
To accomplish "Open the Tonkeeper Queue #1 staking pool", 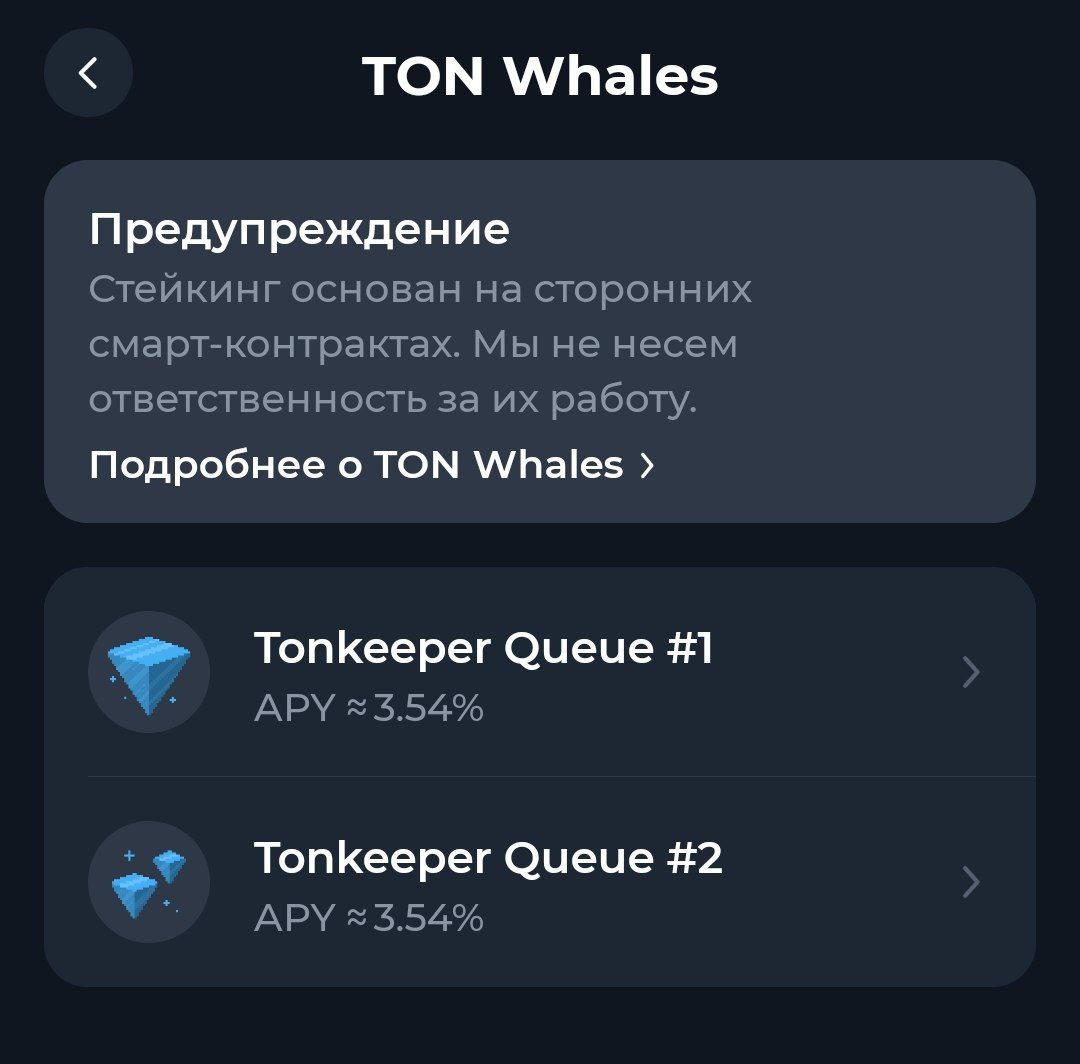I will (540, 673).
